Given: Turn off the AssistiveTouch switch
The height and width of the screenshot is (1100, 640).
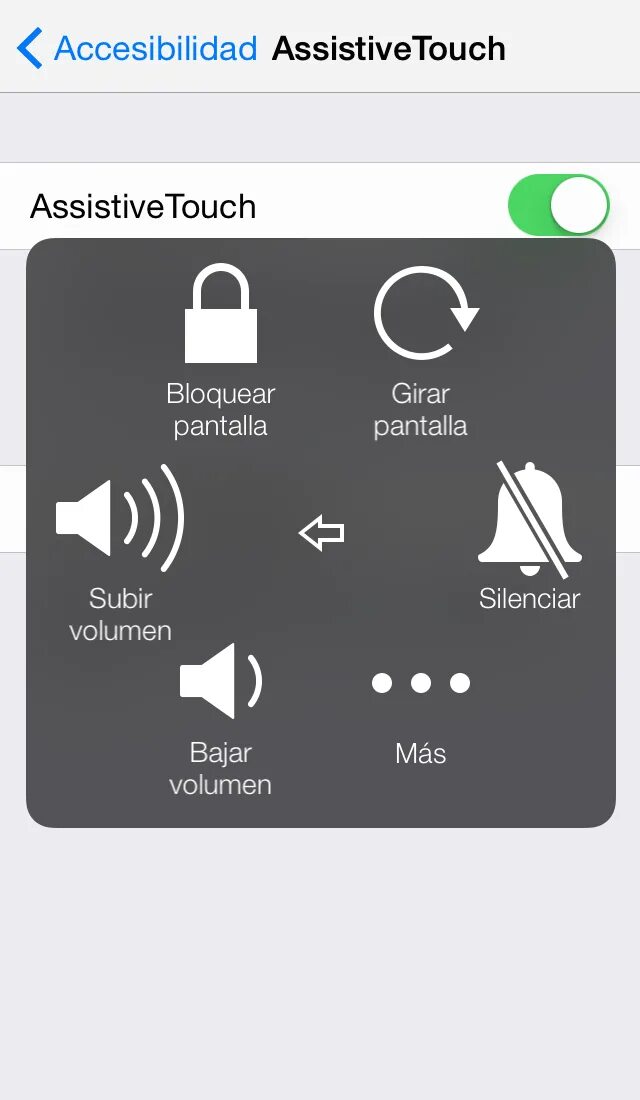Looking at the screenshot, I should point(558,206).
